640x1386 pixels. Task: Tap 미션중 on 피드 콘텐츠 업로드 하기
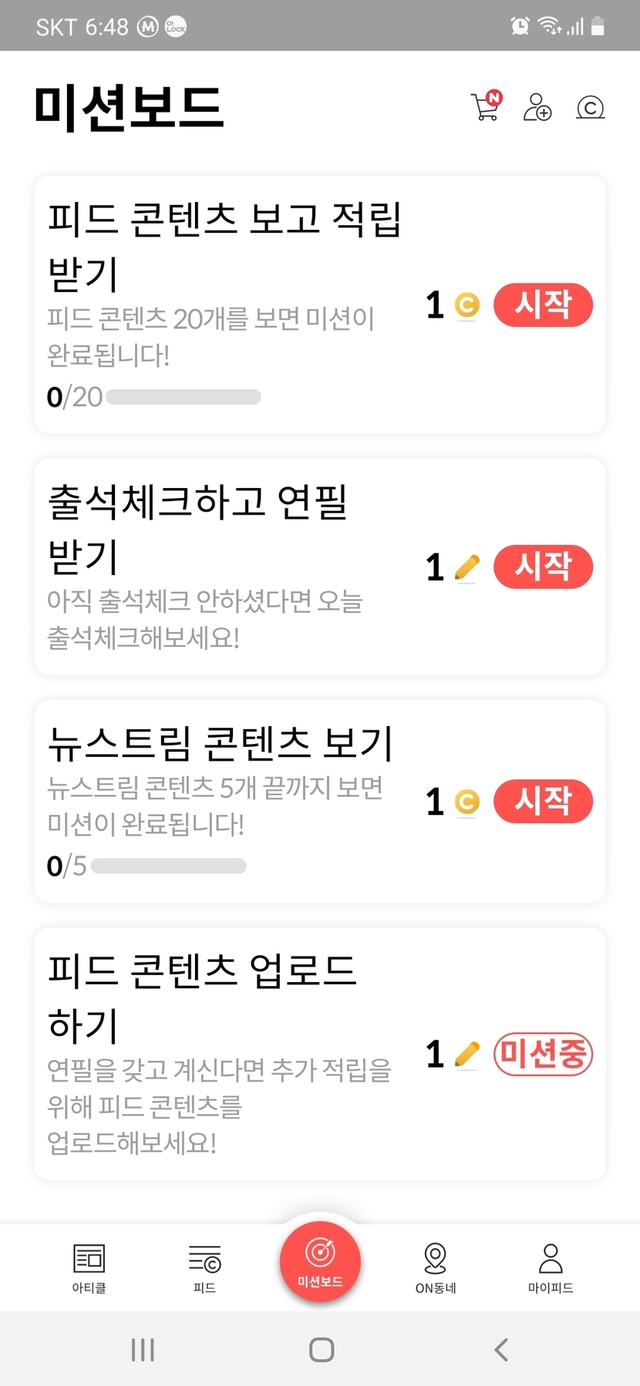[543, 1053]
